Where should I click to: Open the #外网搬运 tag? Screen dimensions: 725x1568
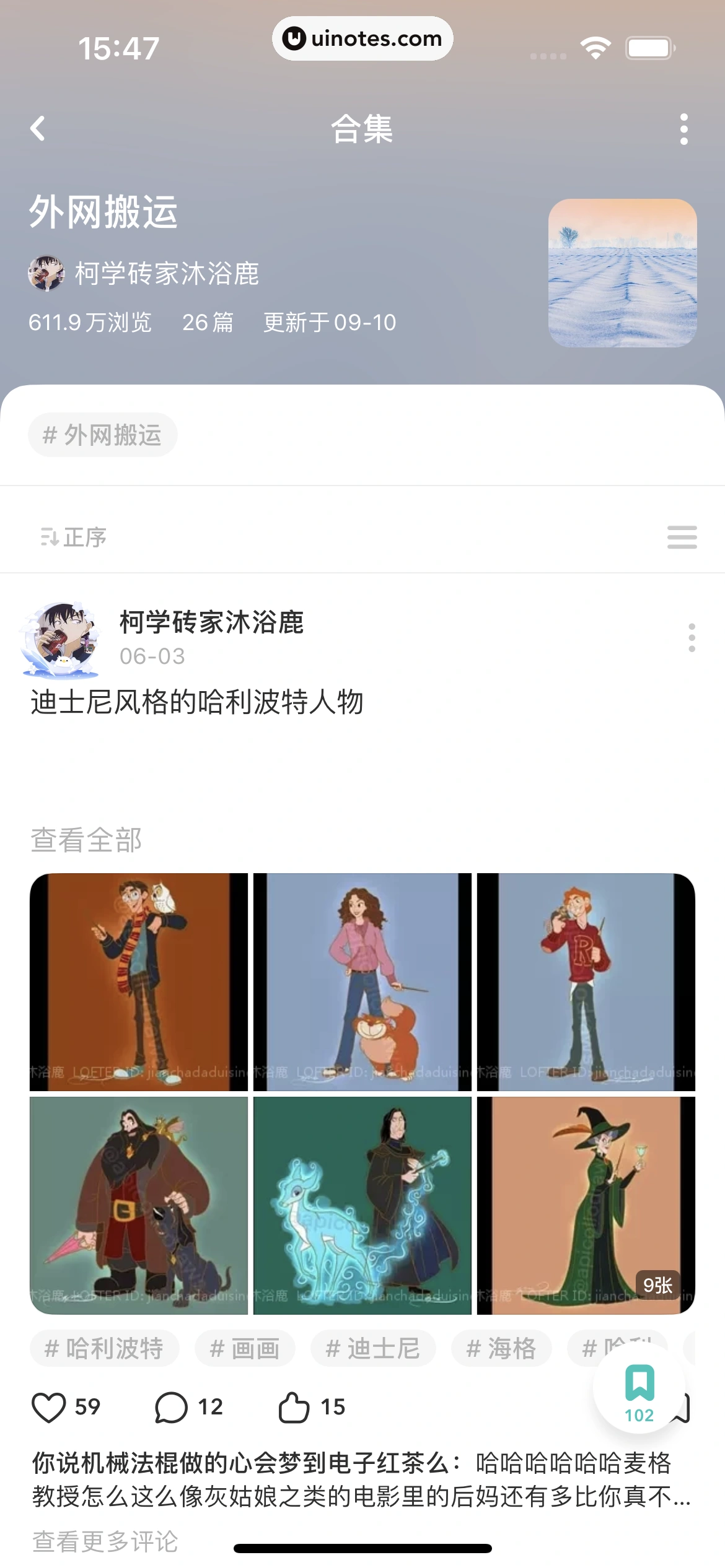click(x=103, y=434)
